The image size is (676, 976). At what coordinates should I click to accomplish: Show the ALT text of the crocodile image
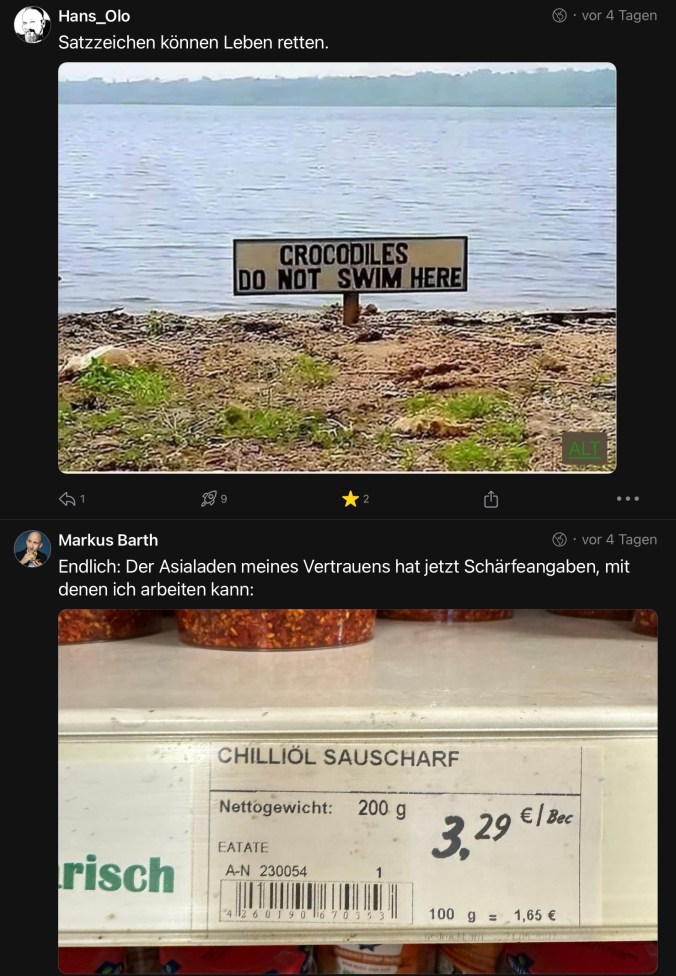click(x=585, y=450)
